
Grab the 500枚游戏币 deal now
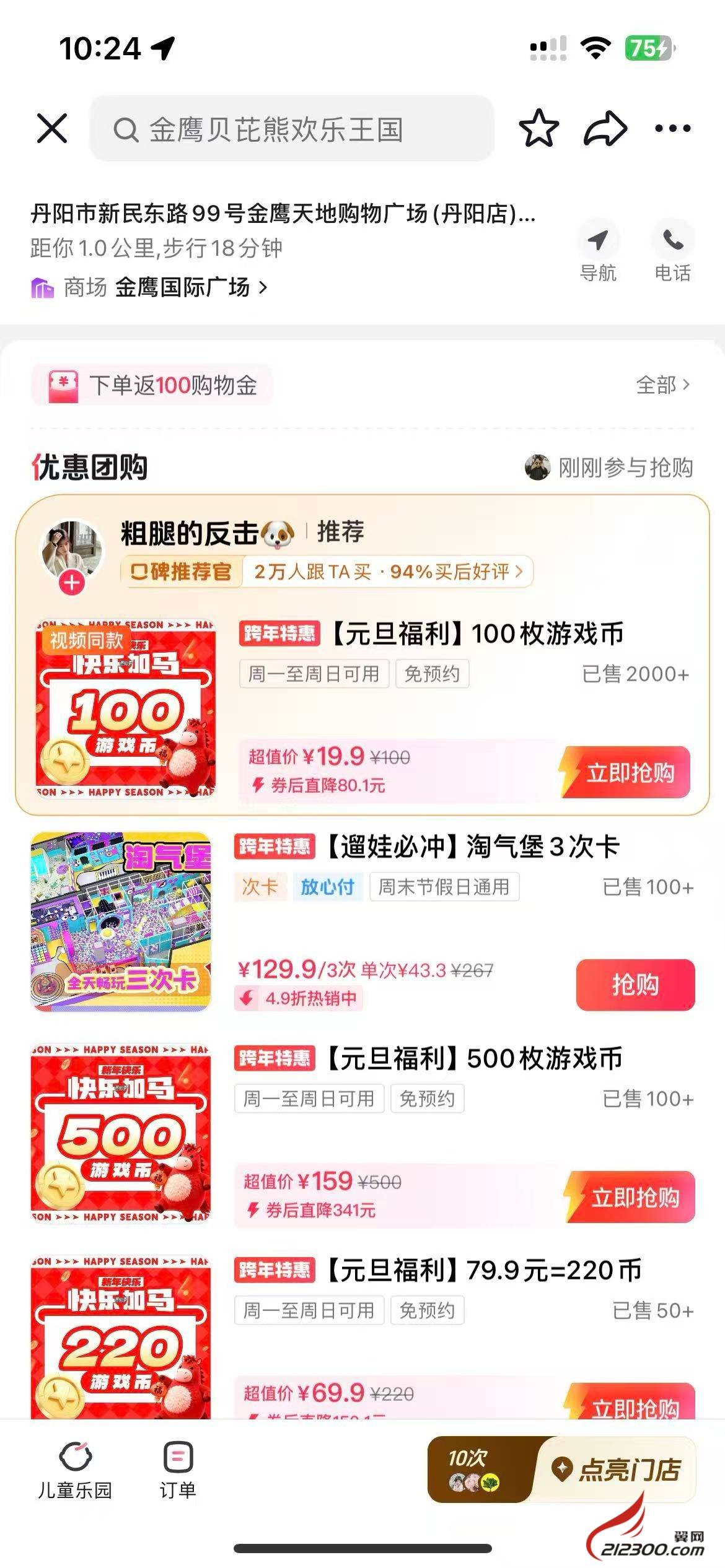(631, 1197)
